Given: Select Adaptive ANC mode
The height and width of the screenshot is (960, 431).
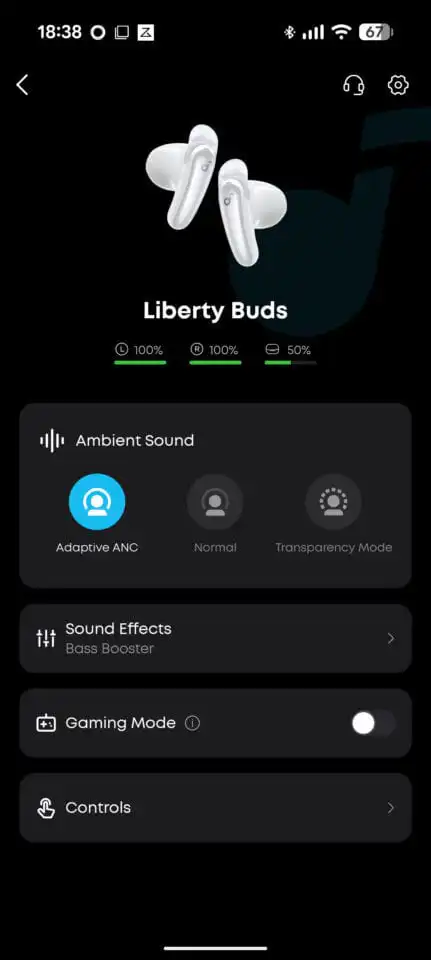Looking at the screenshot, I should coord(97,501).
